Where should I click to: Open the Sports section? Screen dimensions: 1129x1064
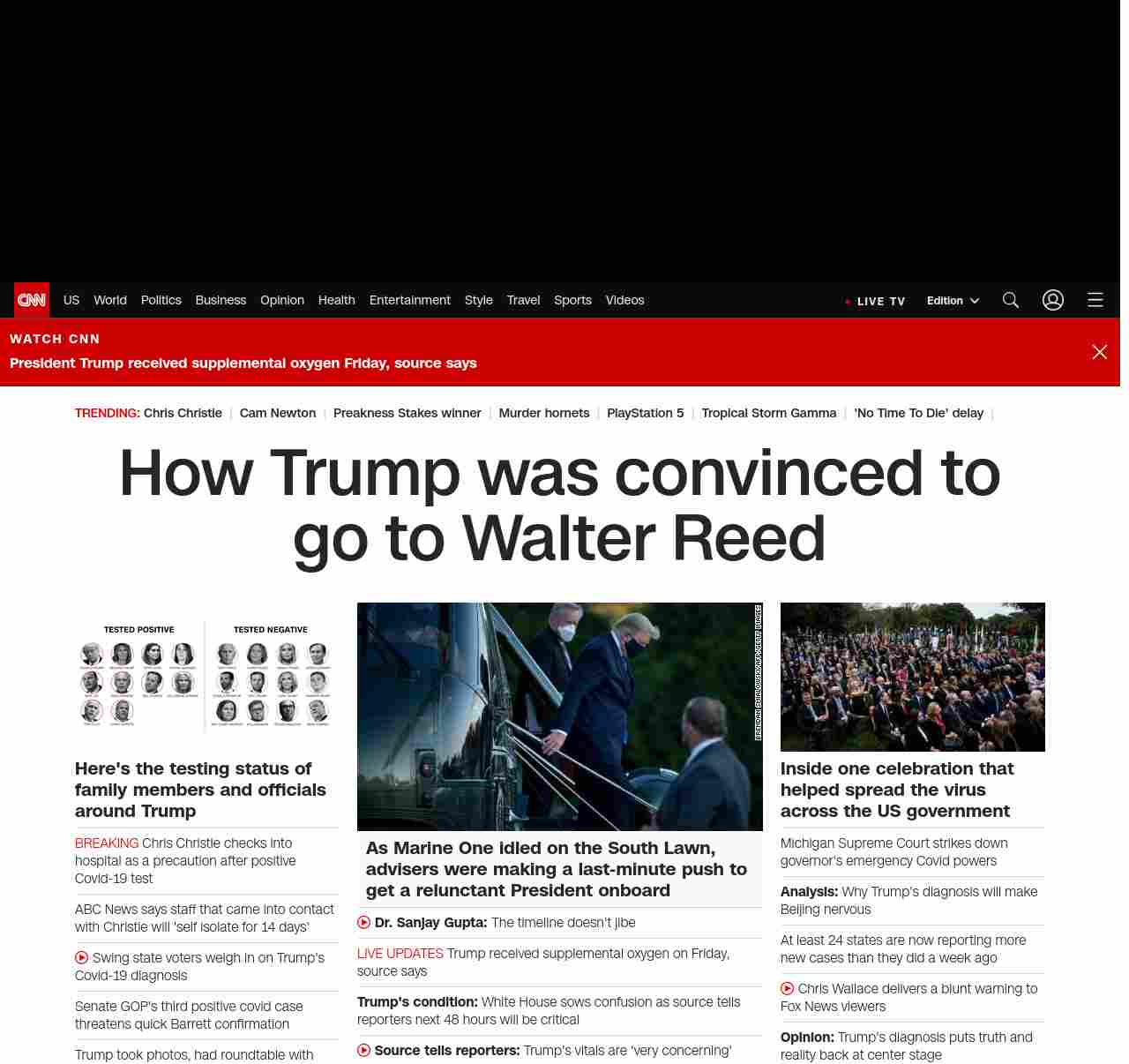[572, 300]
